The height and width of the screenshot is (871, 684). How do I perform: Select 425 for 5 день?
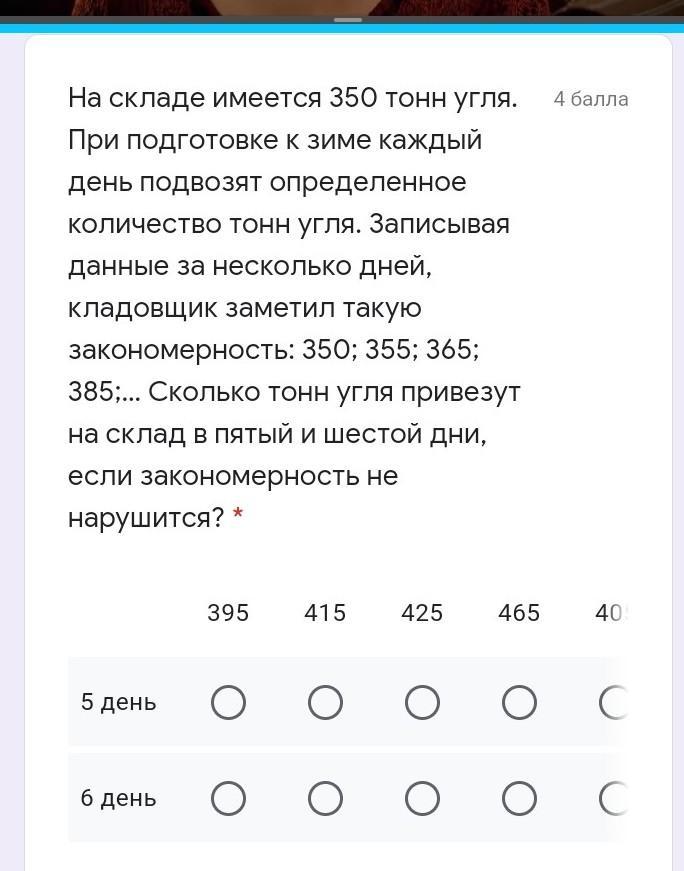pyautogui.click(x=422, y=702)
